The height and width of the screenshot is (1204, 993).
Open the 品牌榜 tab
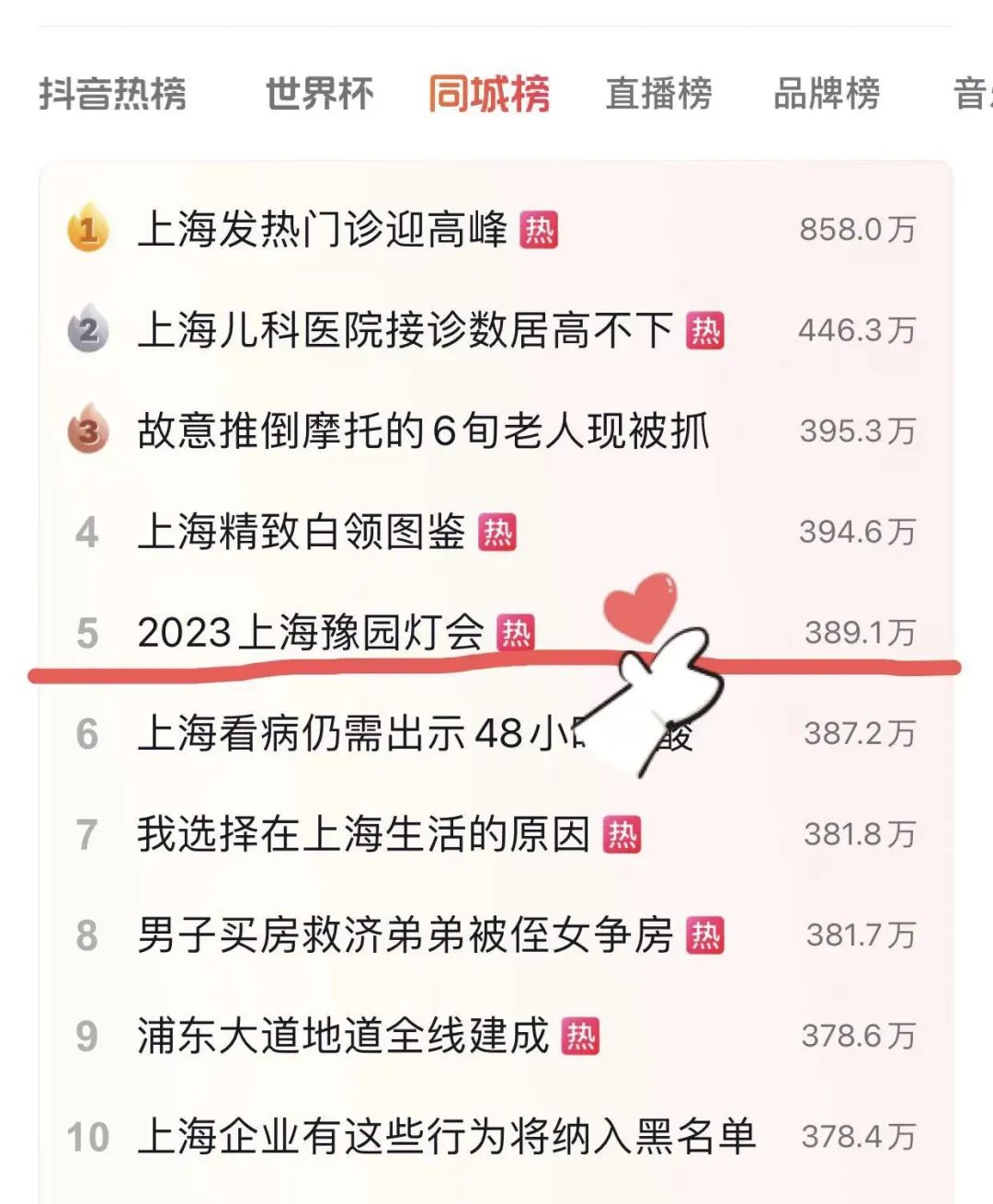[827, 94]
